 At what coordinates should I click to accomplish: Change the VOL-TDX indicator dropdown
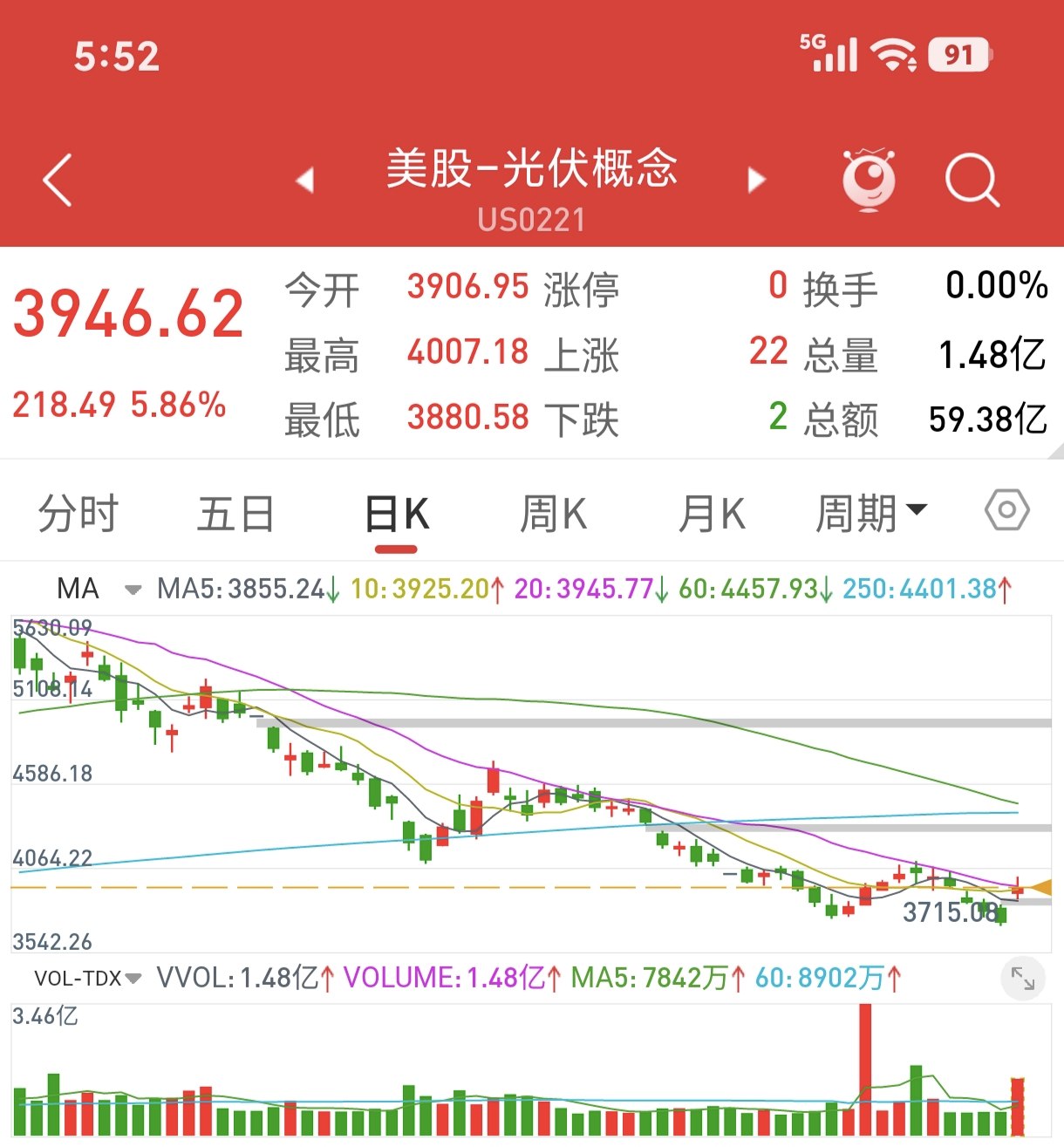(x=87, y=979)
